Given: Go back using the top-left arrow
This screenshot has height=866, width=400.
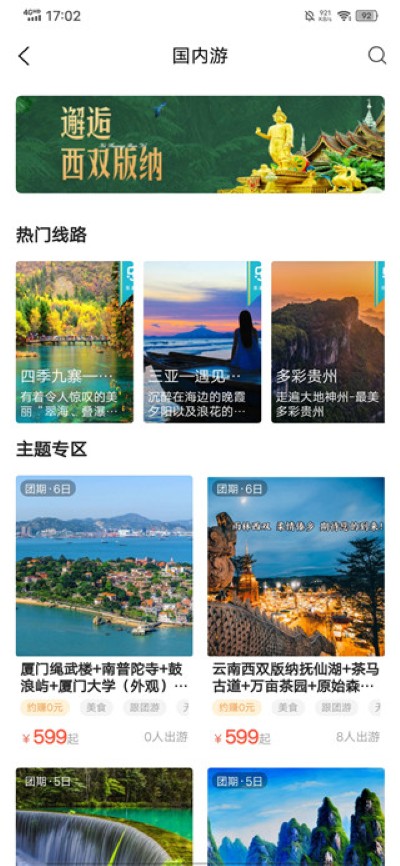Looking at the screenshot, I should (24, 56).
